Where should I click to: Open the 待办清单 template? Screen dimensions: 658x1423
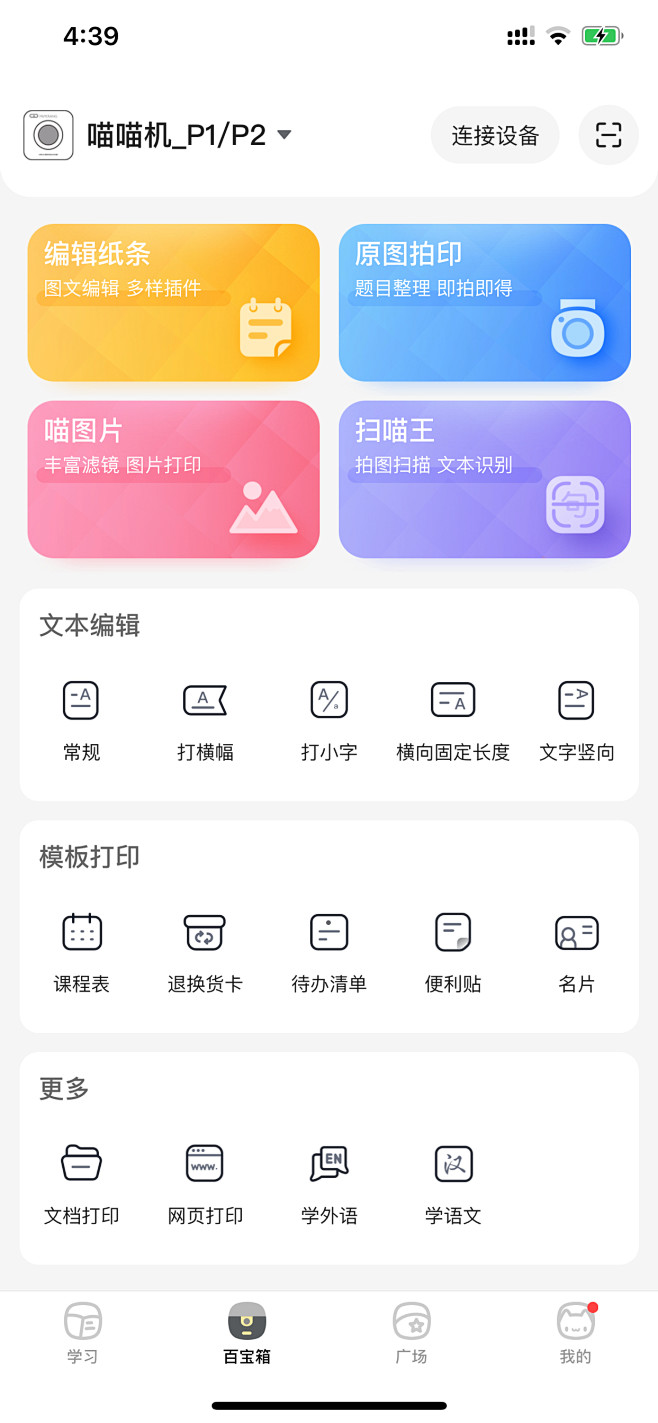329,952
